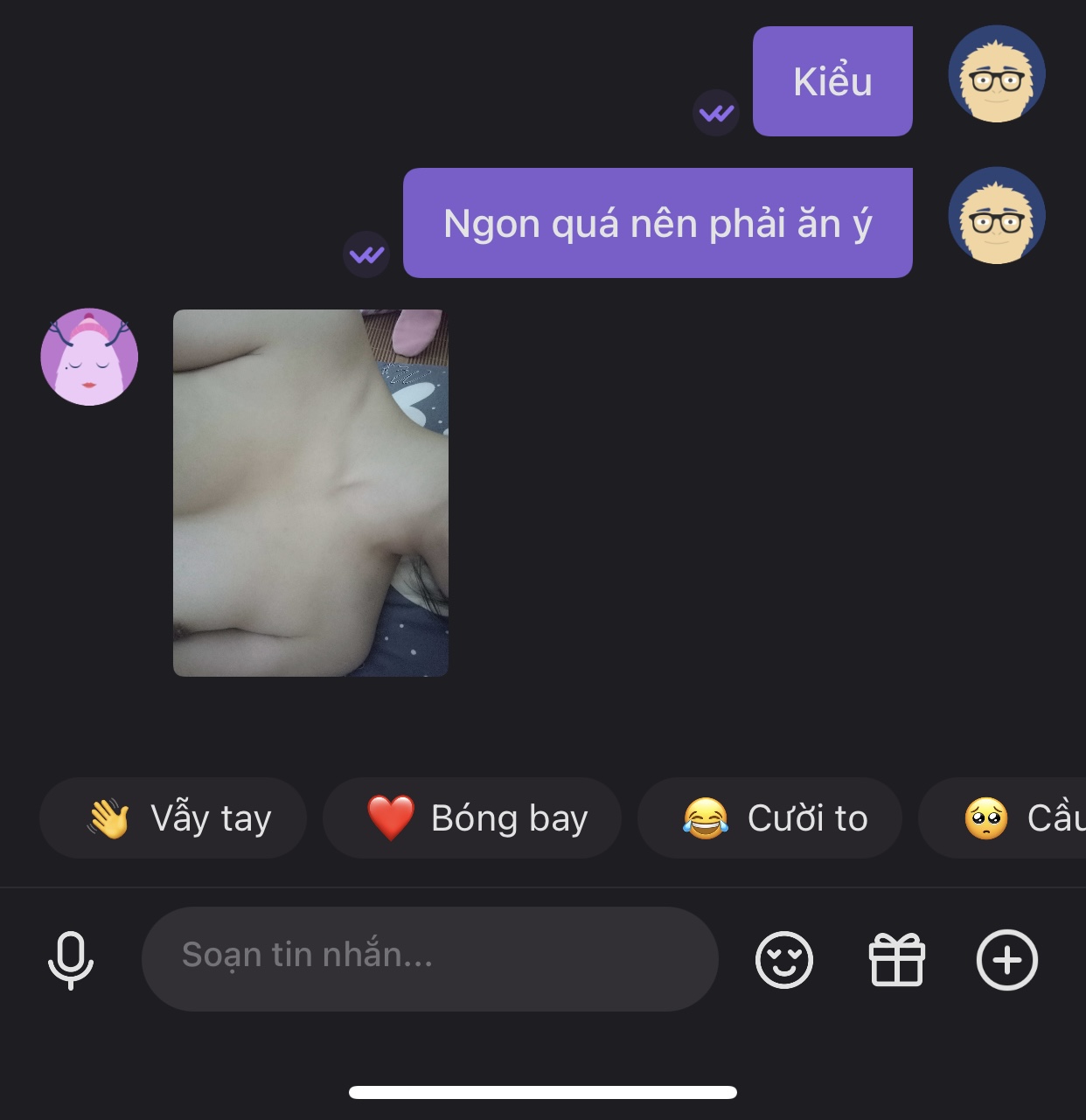The image size is (1086, 1120).
Task: Tap the microphone to record voice
Action: click(x=71, y=960)
